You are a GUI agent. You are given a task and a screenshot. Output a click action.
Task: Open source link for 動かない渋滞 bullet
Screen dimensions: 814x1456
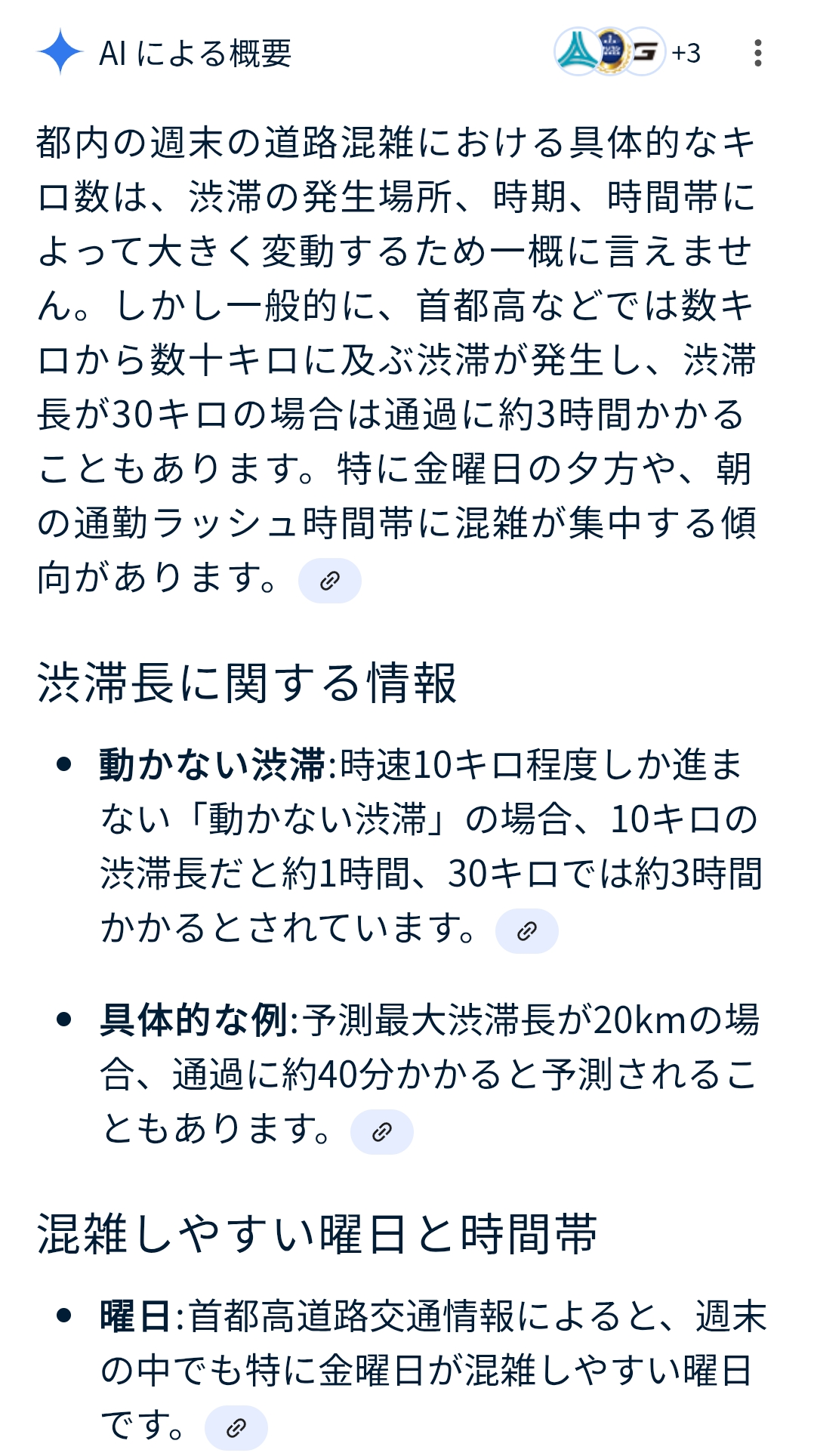tap(526, 931)
